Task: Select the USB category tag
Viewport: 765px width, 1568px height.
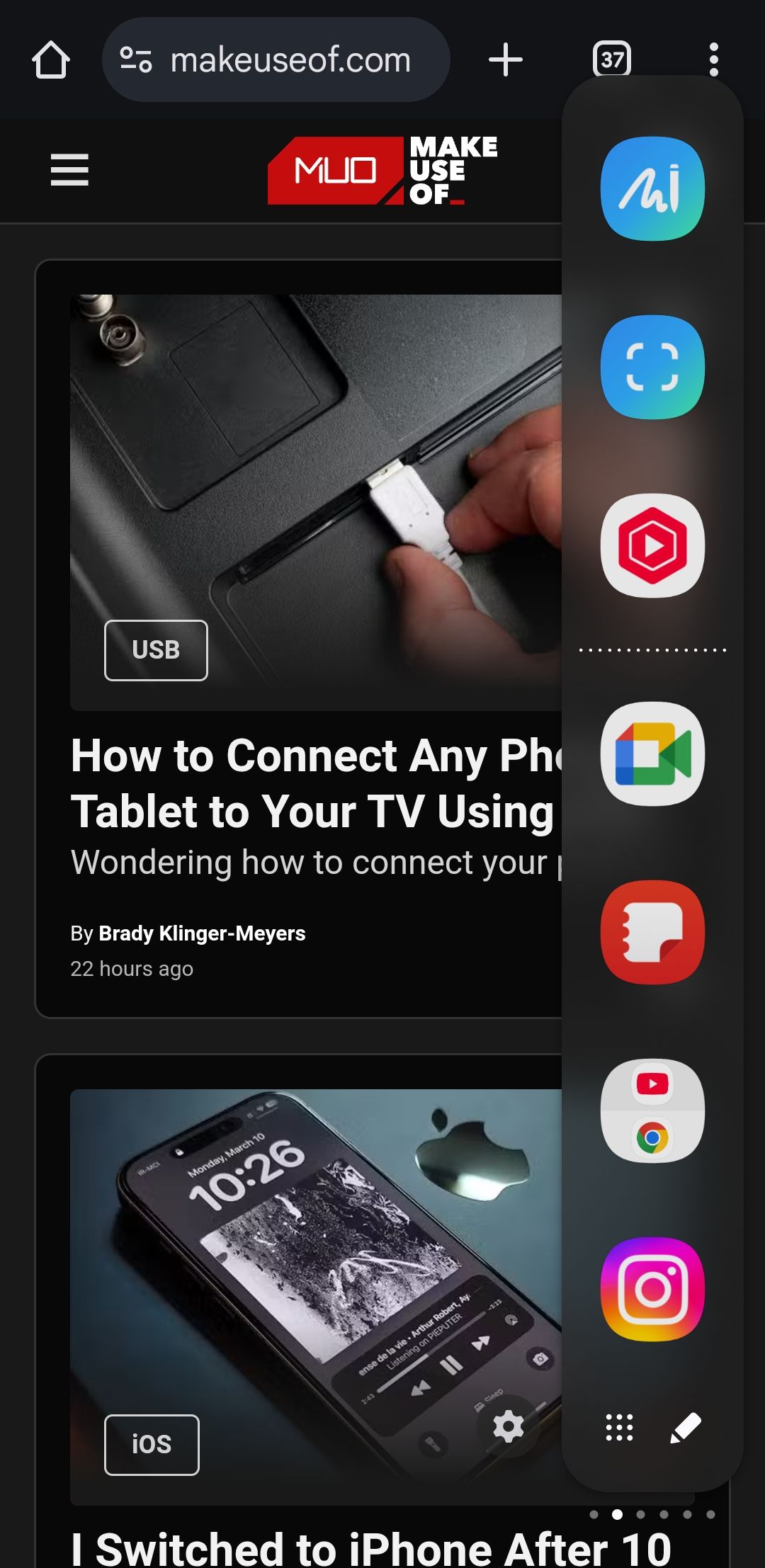Action: 156,650
